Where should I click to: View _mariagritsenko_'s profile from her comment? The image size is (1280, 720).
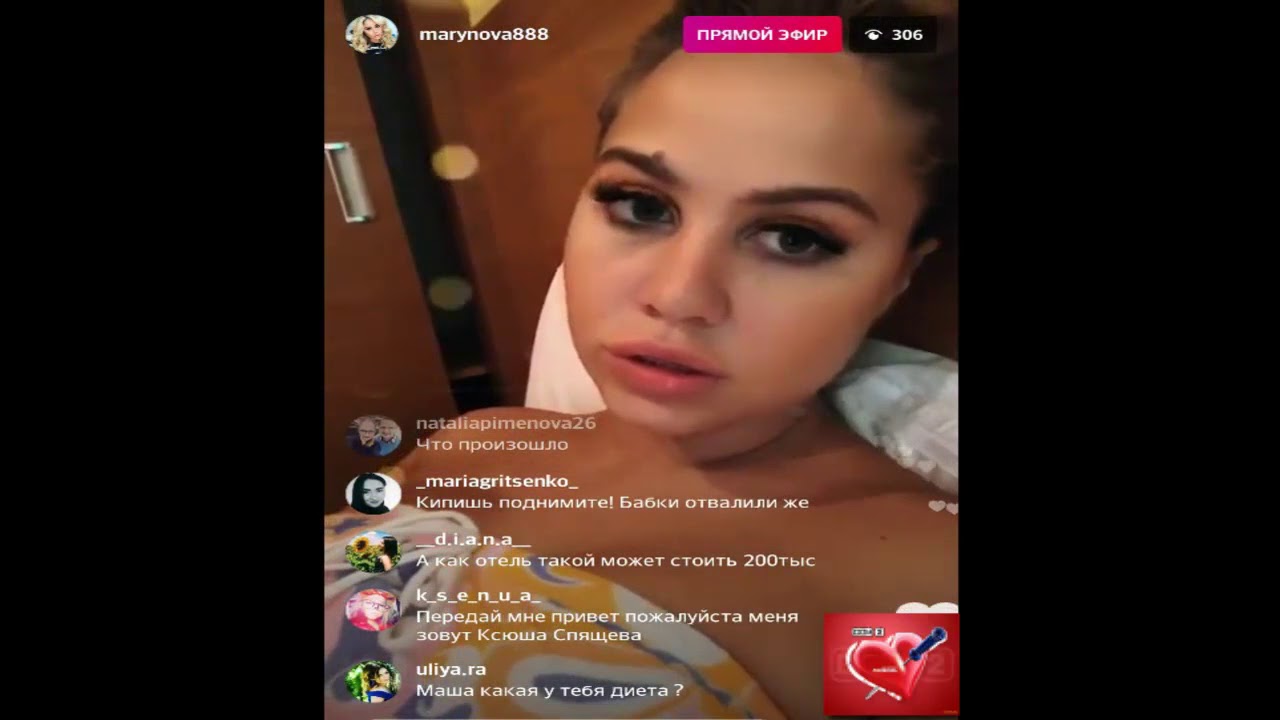click(x=496, y=481)
